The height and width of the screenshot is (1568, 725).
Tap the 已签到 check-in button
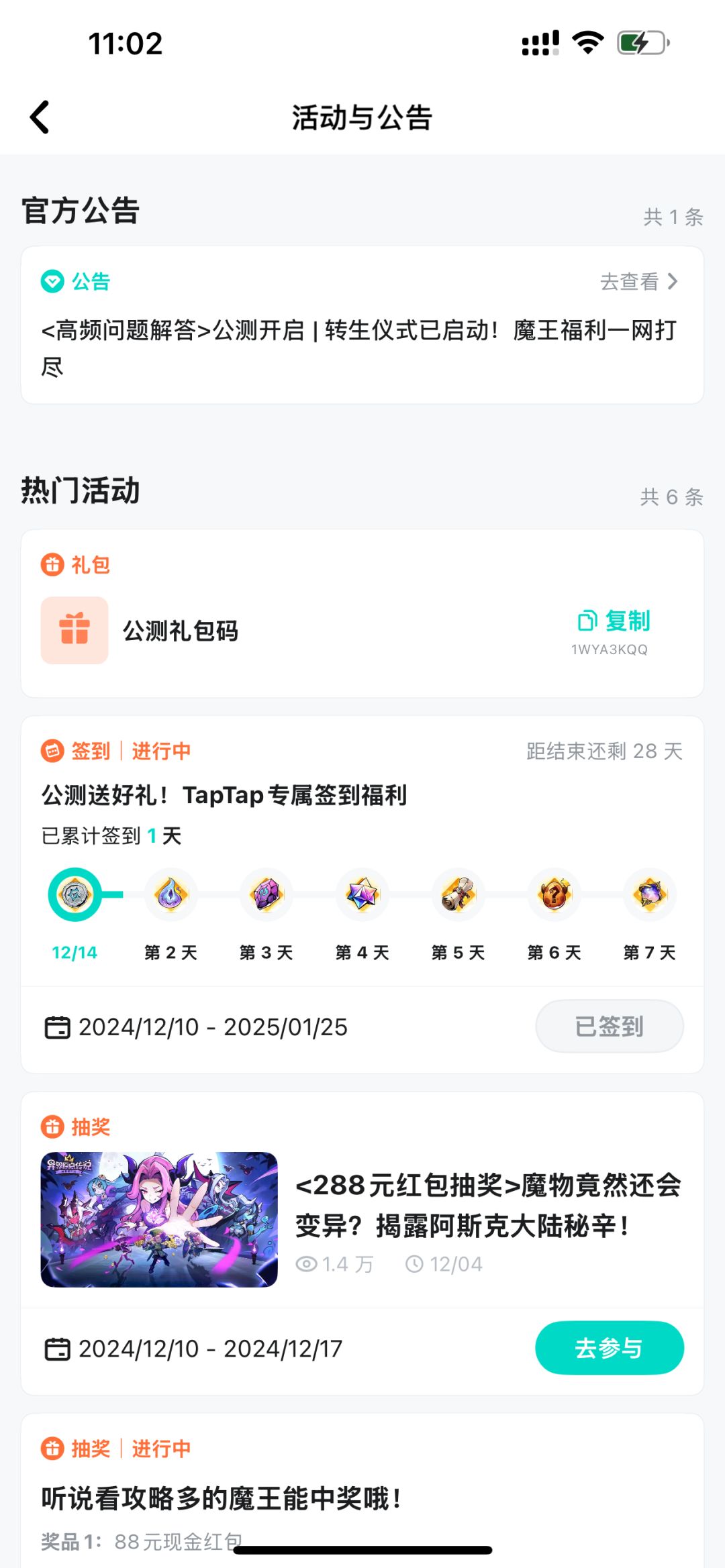click(x=609, y=1027)
